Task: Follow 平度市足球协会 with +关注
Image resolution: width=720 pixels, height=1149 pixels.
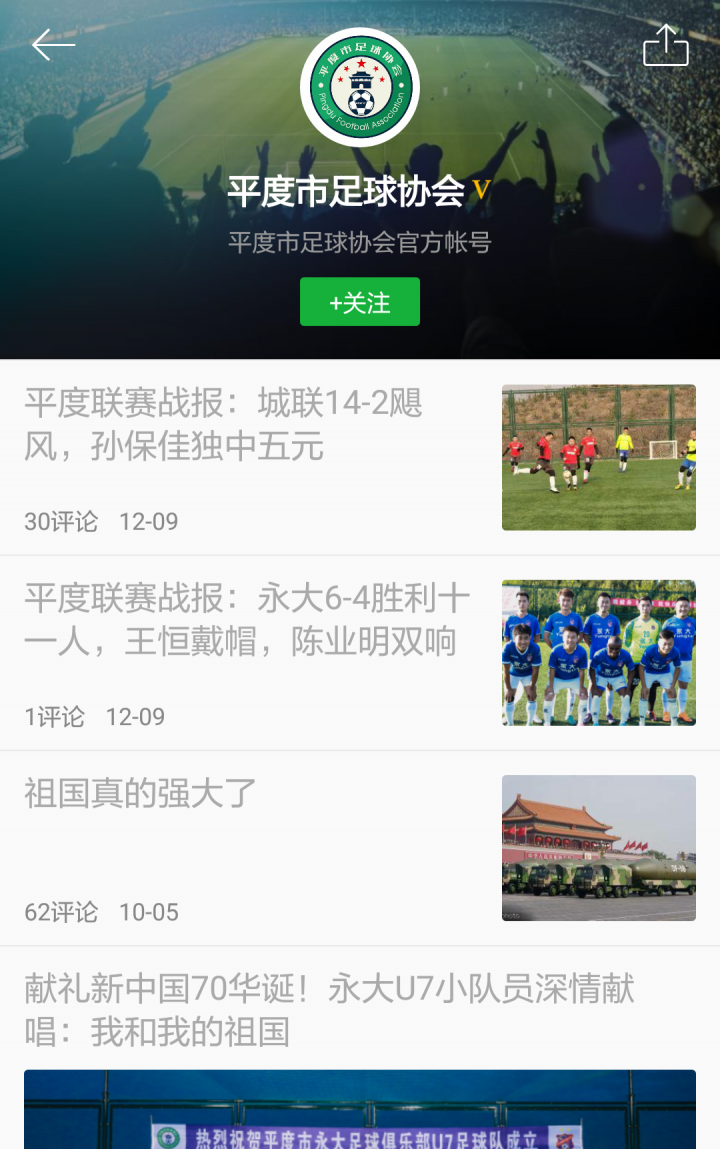Action: [x=359, y=302]
